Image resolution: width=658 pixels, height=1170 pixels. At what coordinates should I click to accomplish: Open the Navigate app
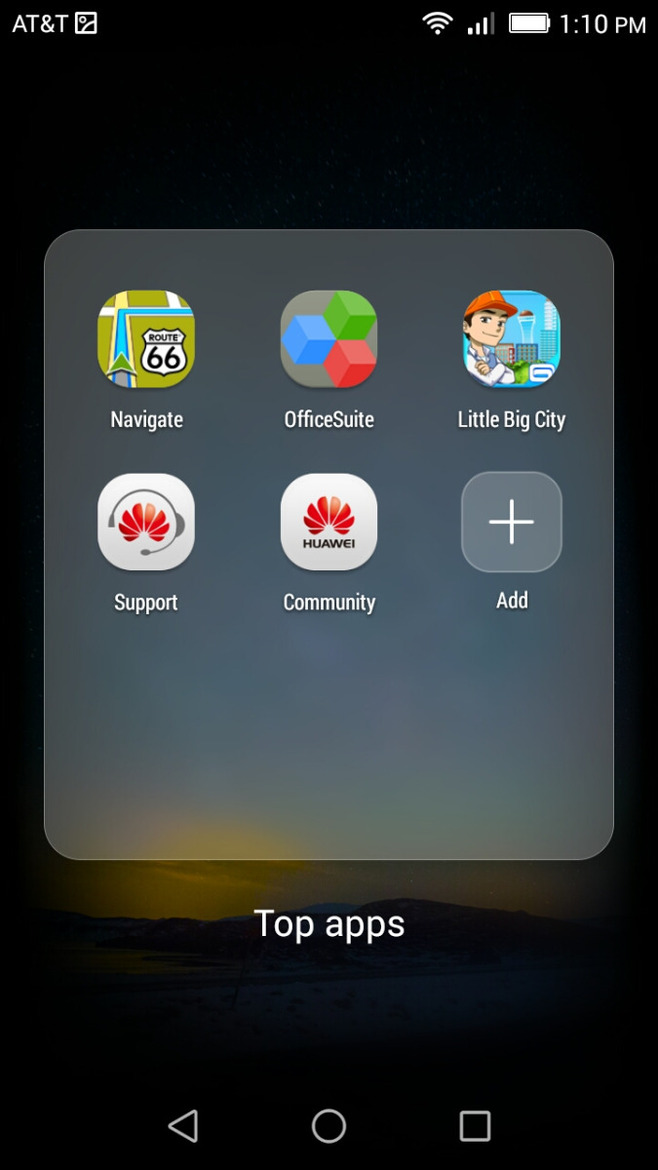146,340
